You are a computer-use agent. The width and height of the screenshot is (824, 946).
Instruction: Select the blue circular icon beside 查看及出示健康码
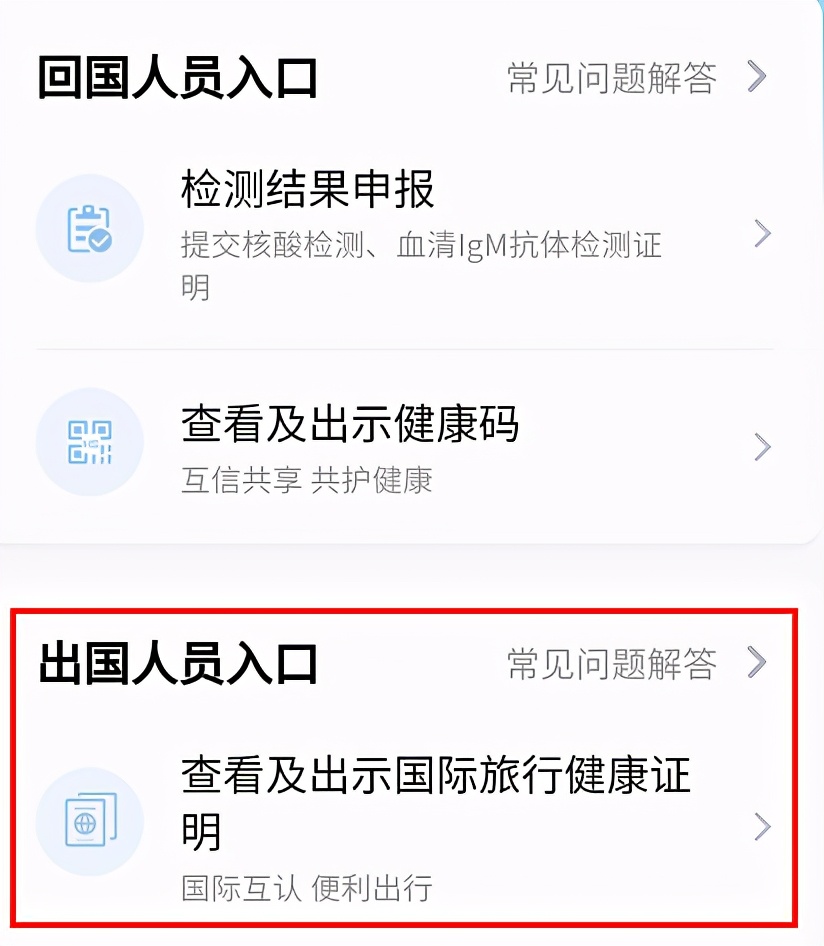(x=90, y=442)
